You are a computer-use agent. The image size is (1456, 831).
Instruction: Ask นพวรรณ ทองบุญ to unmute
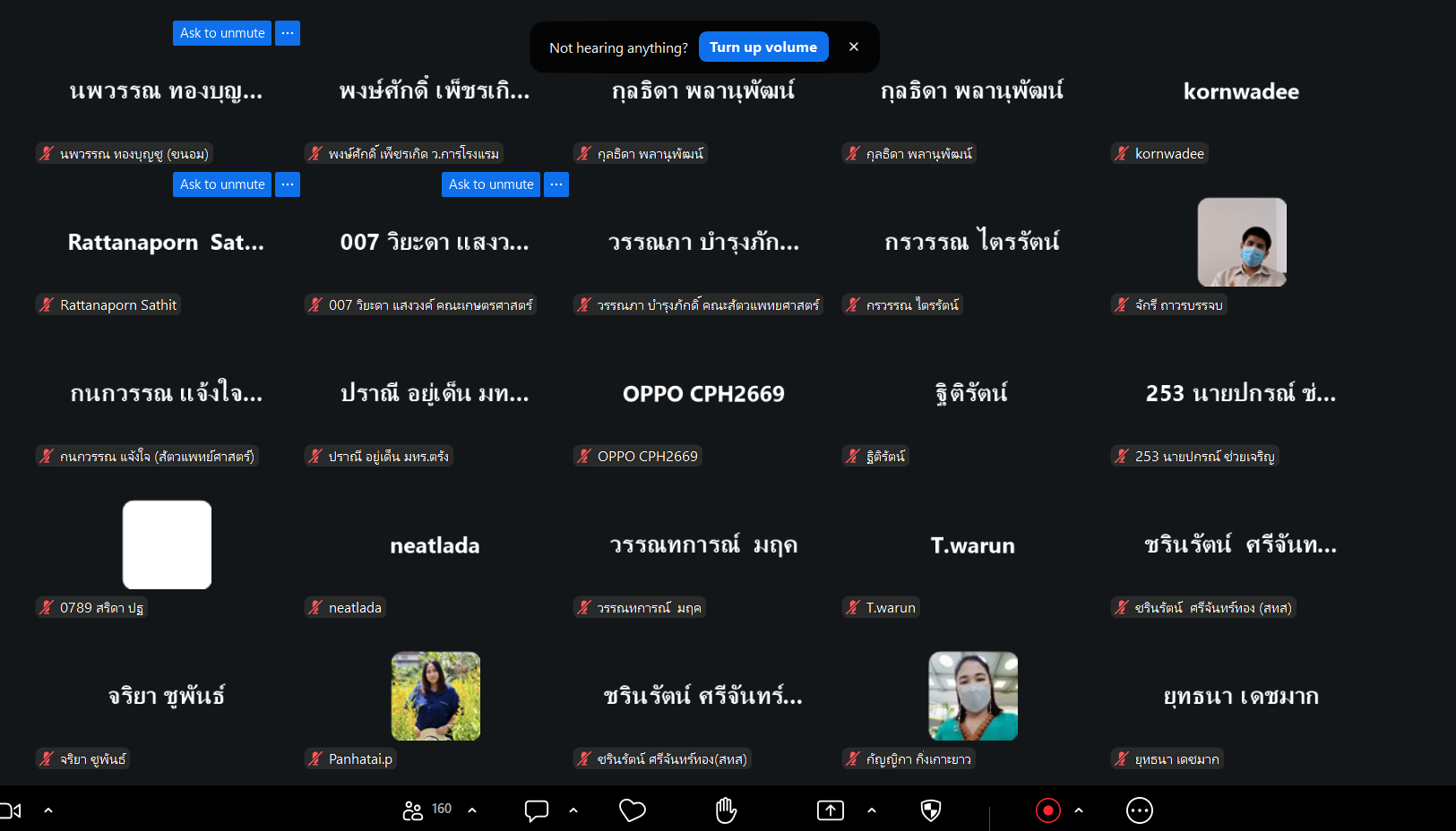(x=222, y=33)
